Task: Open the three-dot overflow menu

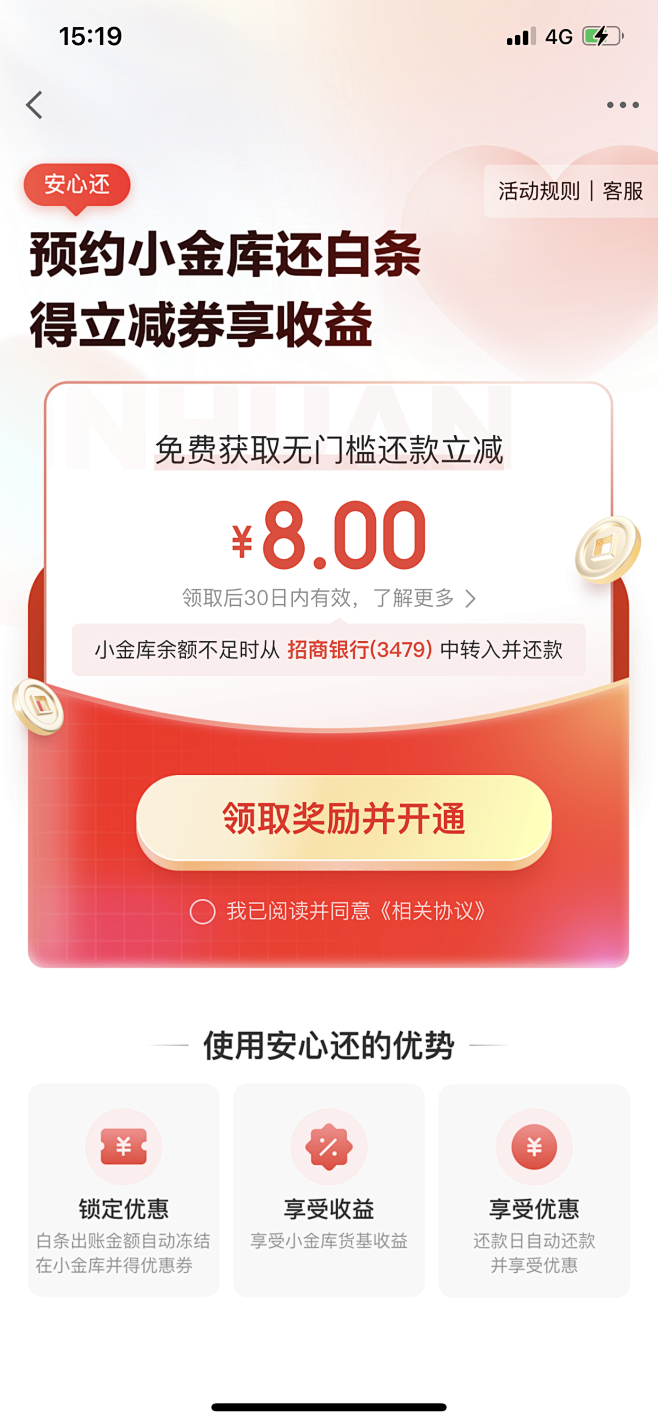Action: point(622,105)
